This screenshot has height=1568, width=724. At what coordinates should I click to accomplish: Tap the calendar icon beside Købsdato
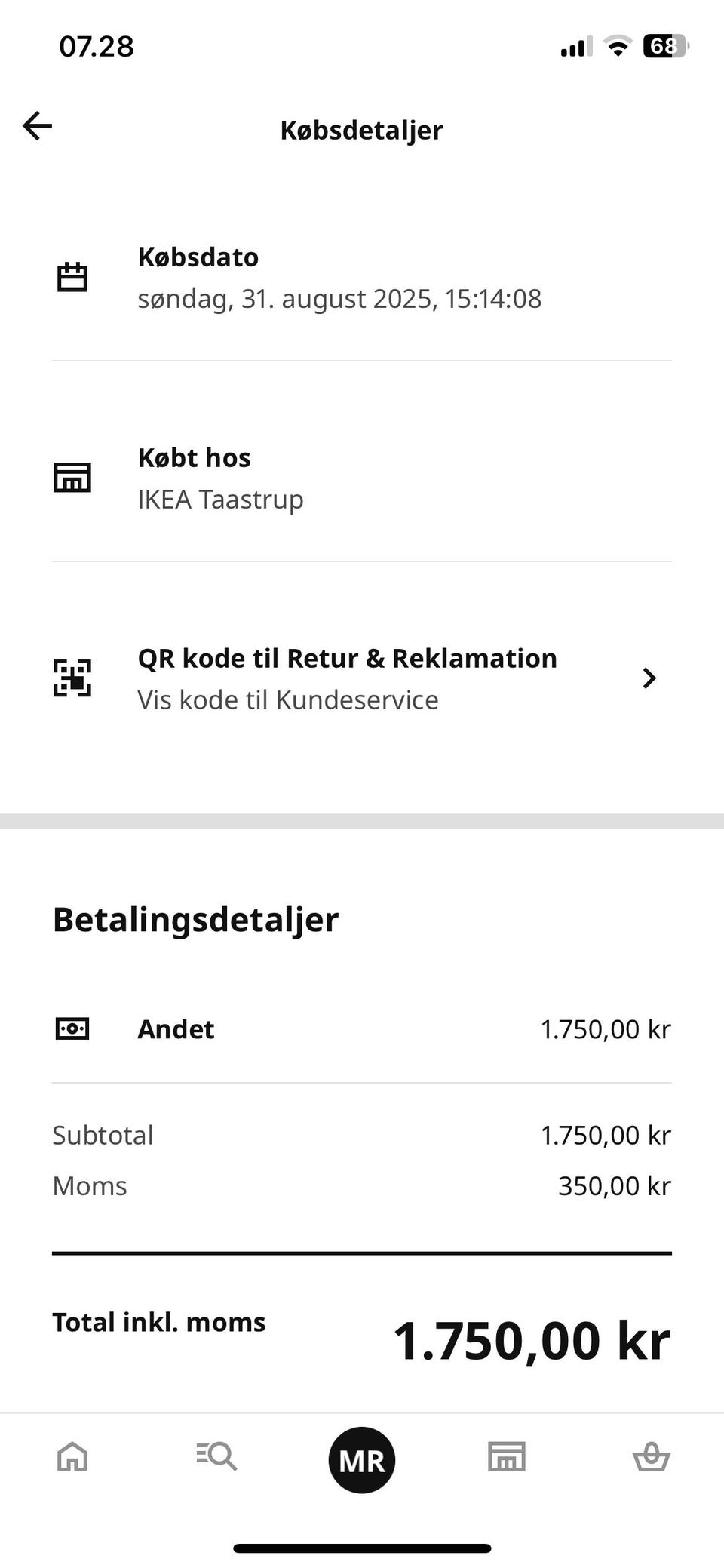coord(72,276)
